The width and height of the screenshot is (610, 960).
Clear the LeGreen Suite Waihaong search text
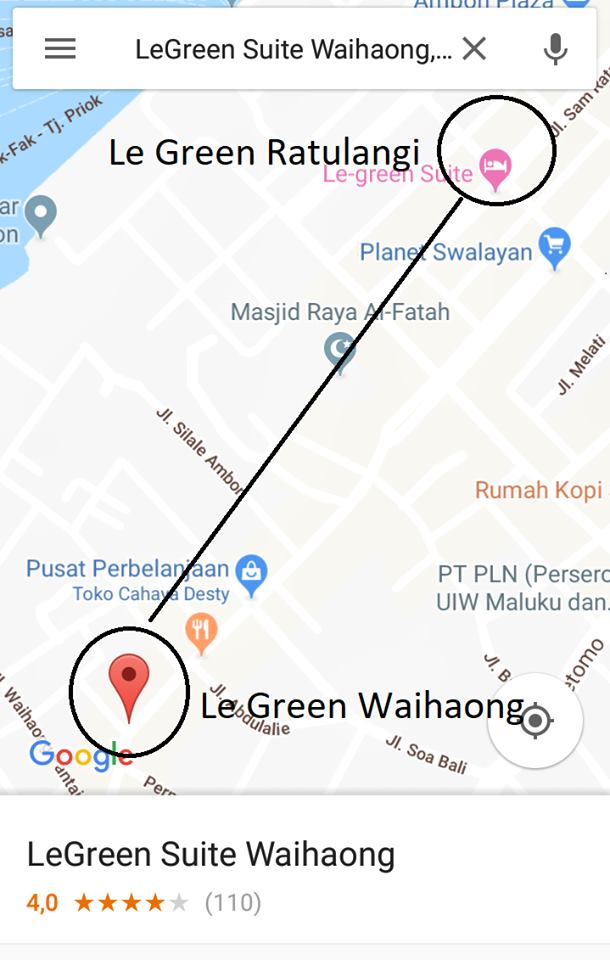474,49
